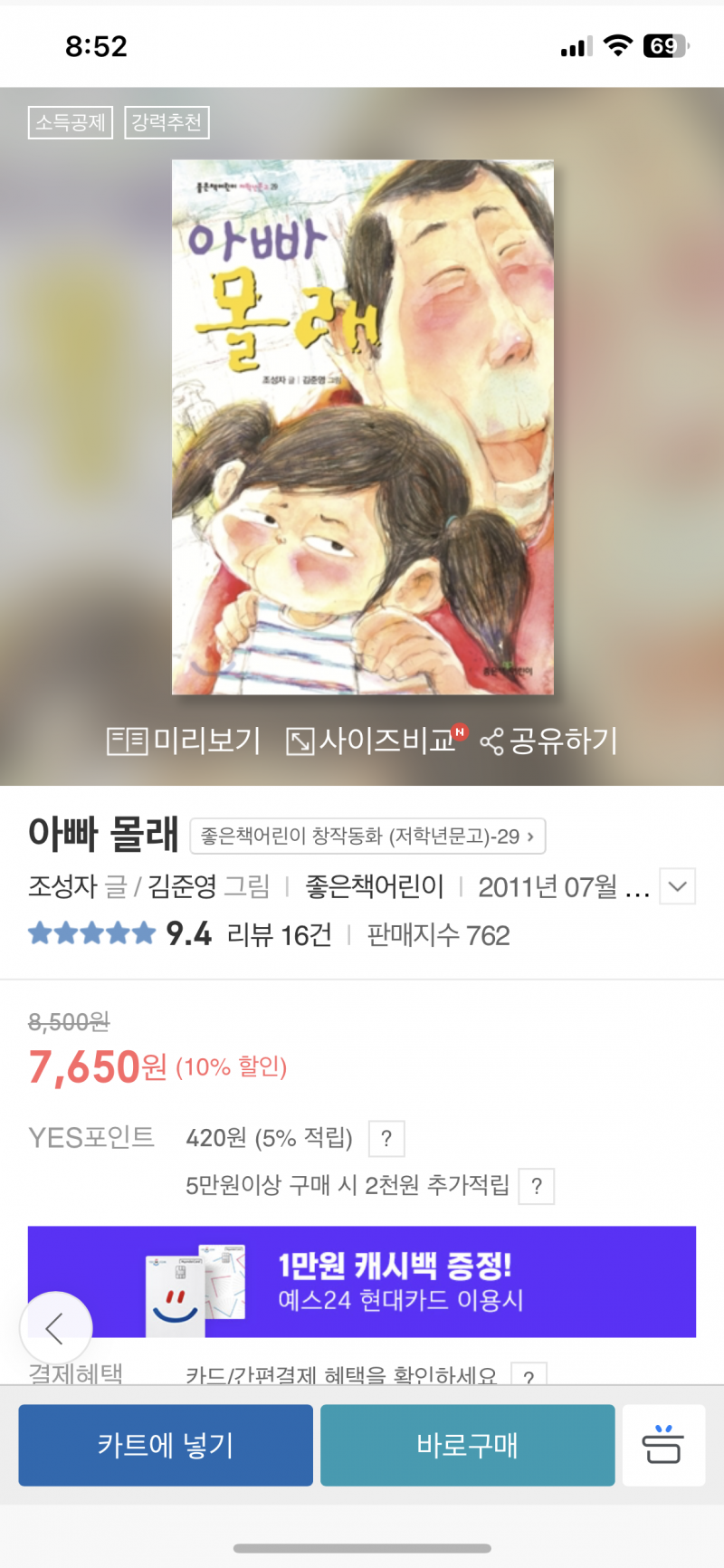This screenshot has width=724, height=1568.
Task: Share this book via 공유하기
Action: pos(549,741)
